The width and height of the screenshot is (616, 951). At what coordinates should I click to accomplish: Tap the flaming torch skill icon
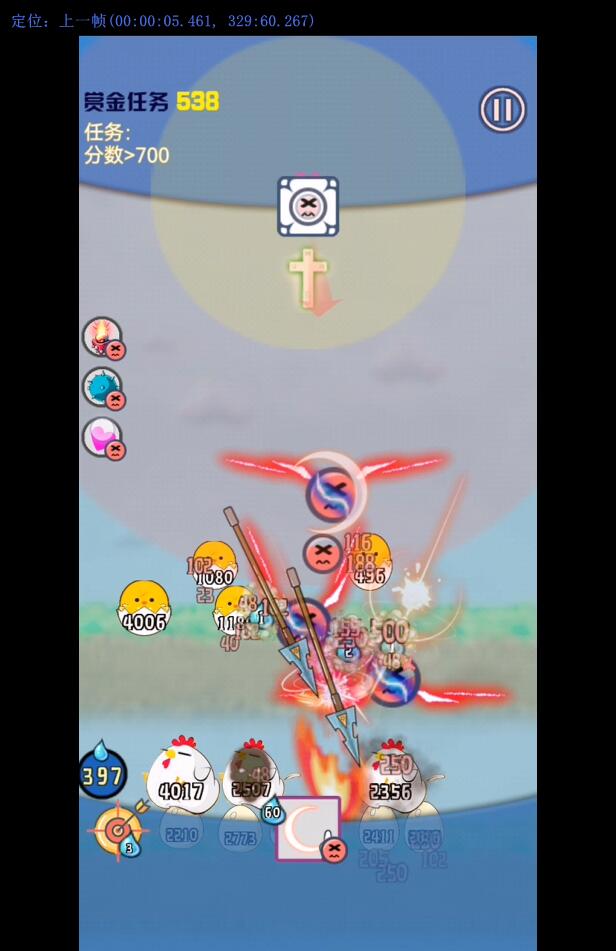point(101,337)
